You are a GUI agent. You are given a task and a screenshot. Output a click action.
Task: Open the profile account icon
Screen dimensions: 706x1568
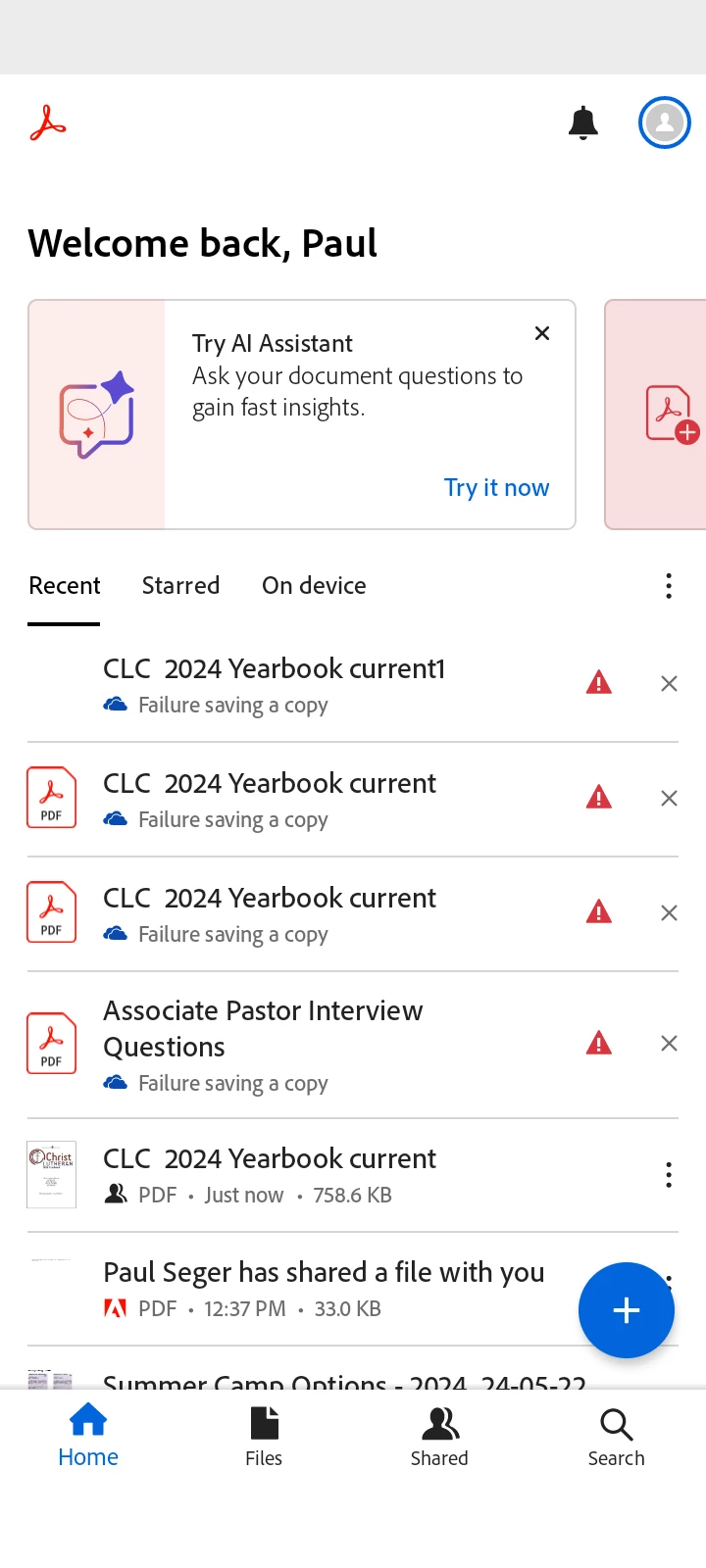(x=665, y=123)
